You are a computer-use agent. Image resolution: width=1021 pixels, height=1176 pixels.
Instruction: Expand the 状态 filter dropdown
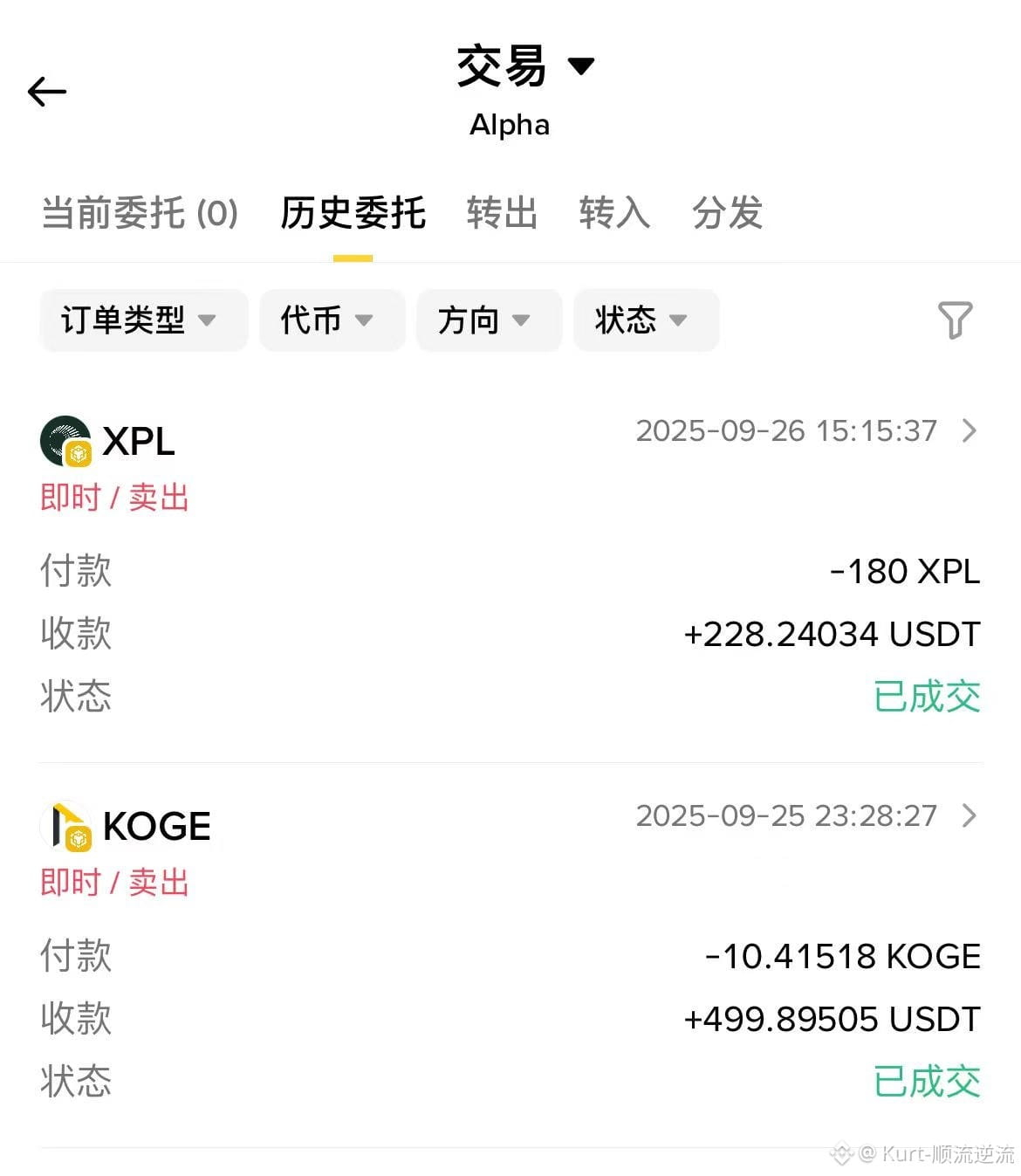click(x=646, y=320)
